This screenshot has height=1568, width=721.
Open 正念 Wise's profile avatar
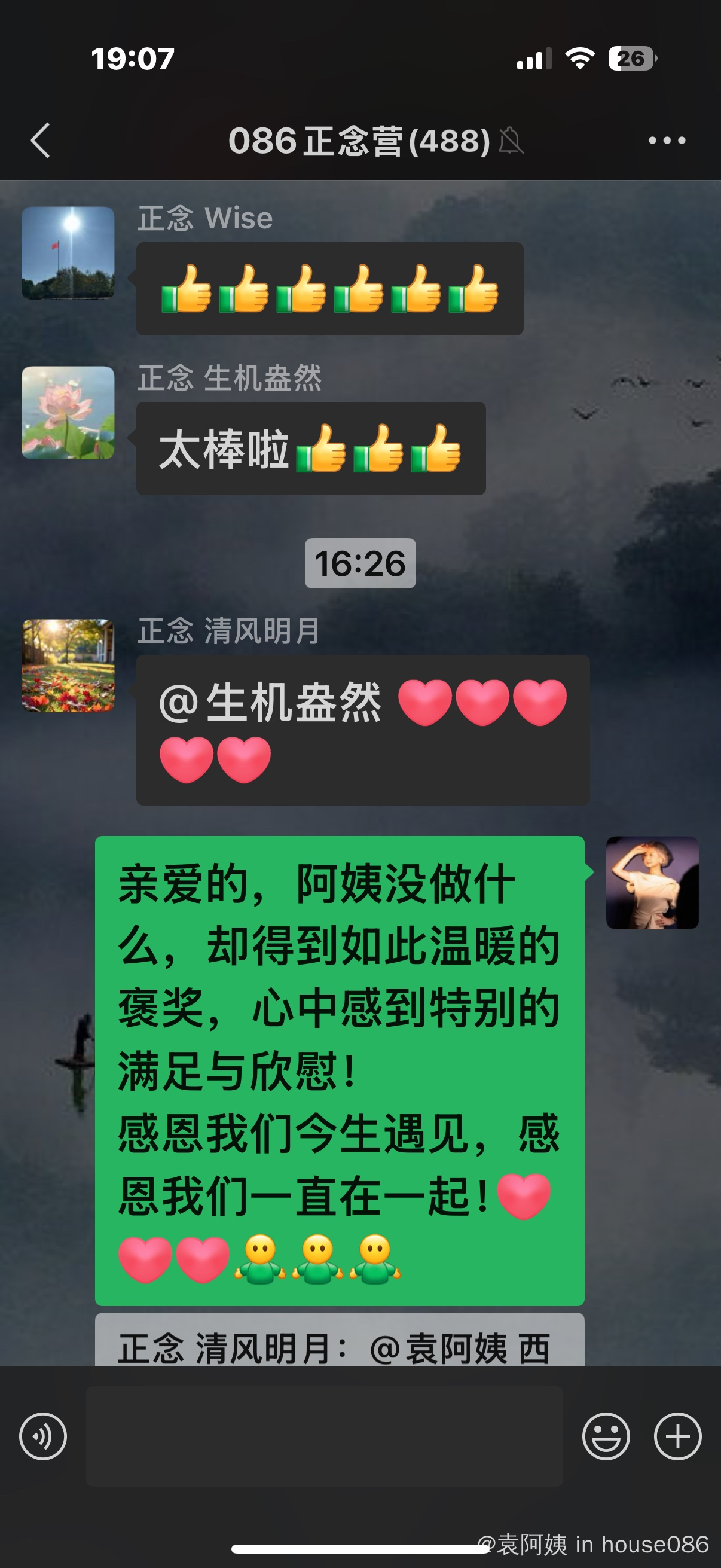click(x=68, y=253)
